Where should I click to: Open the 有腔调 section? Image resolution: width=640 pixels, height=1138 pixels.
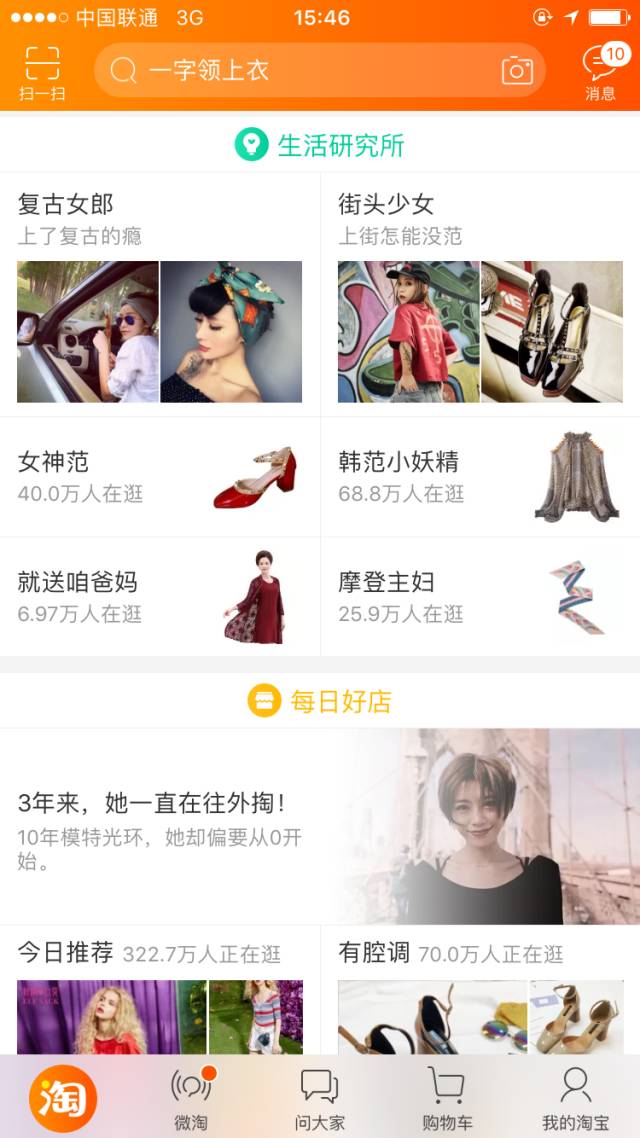tap(480, 990)
